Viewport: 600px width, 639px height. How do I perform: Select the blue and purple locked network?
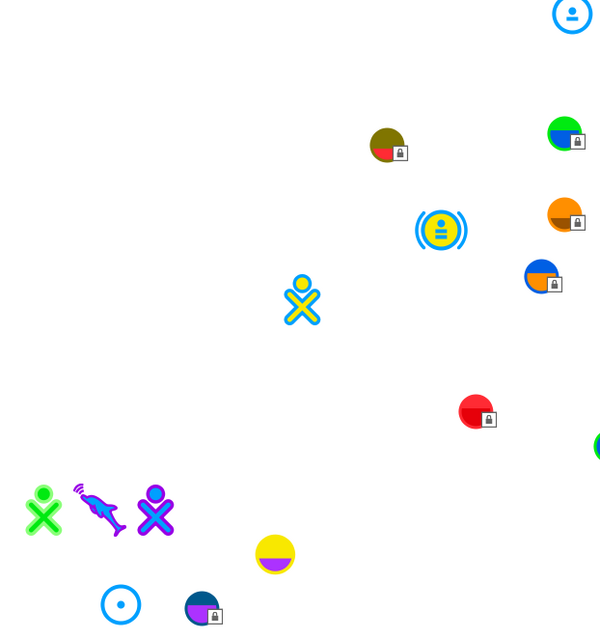pos(202,608)
